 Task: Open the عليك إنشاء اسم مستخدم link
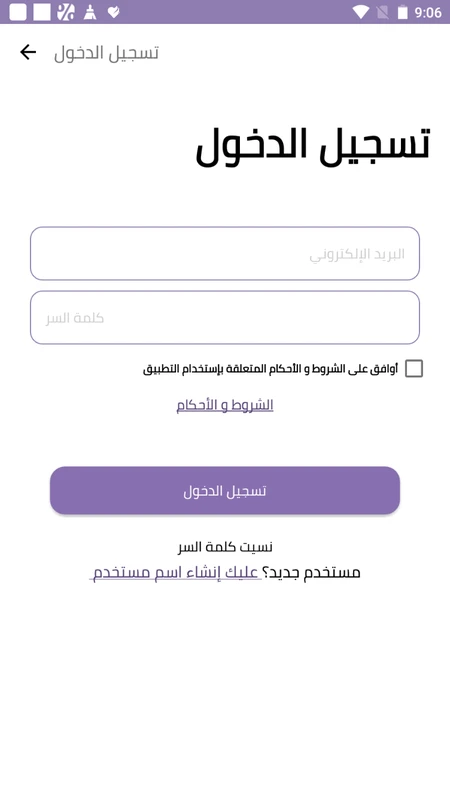176,572
